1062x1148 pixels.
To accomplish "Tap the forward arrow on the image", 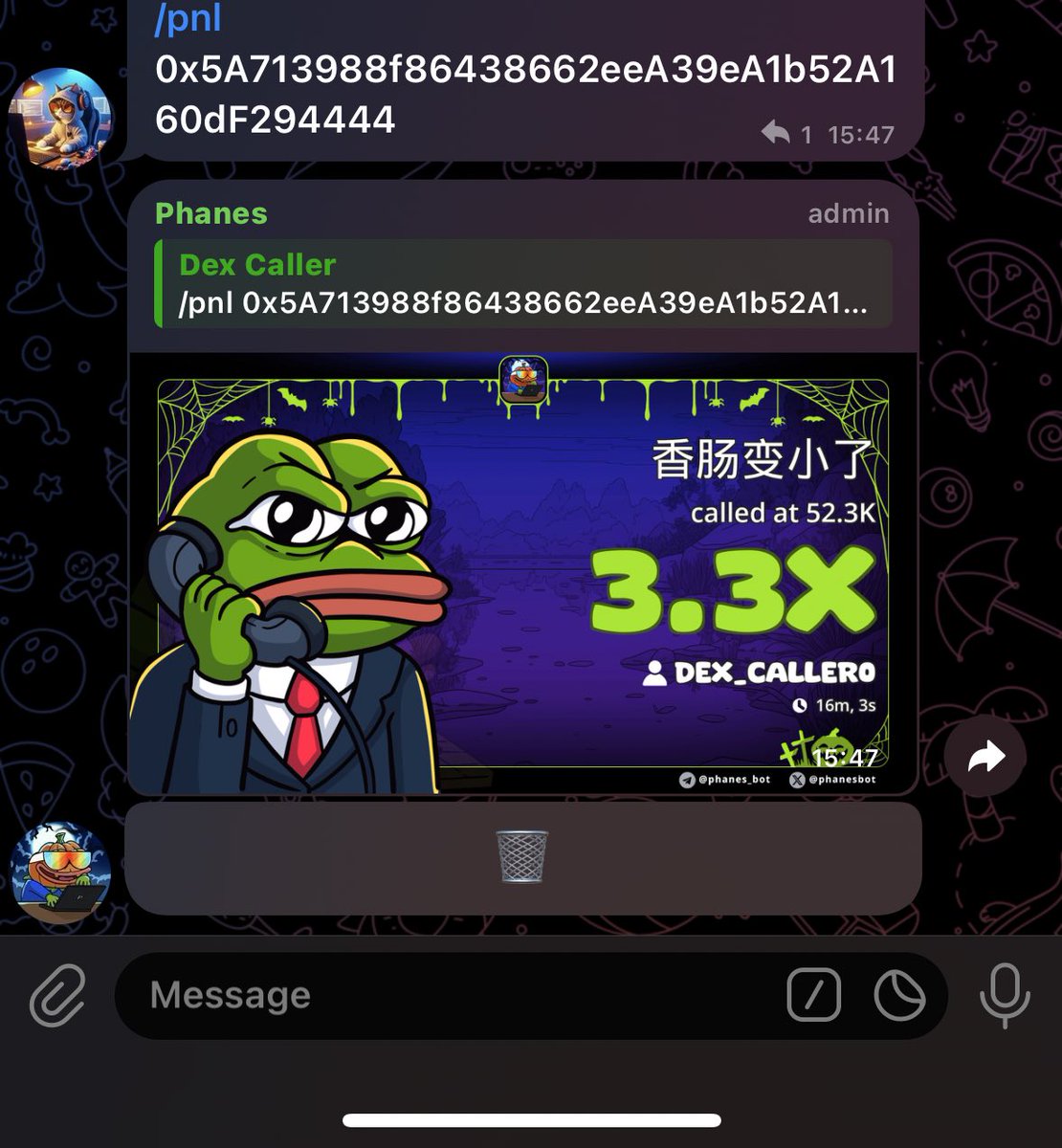I will click(985, 756).
